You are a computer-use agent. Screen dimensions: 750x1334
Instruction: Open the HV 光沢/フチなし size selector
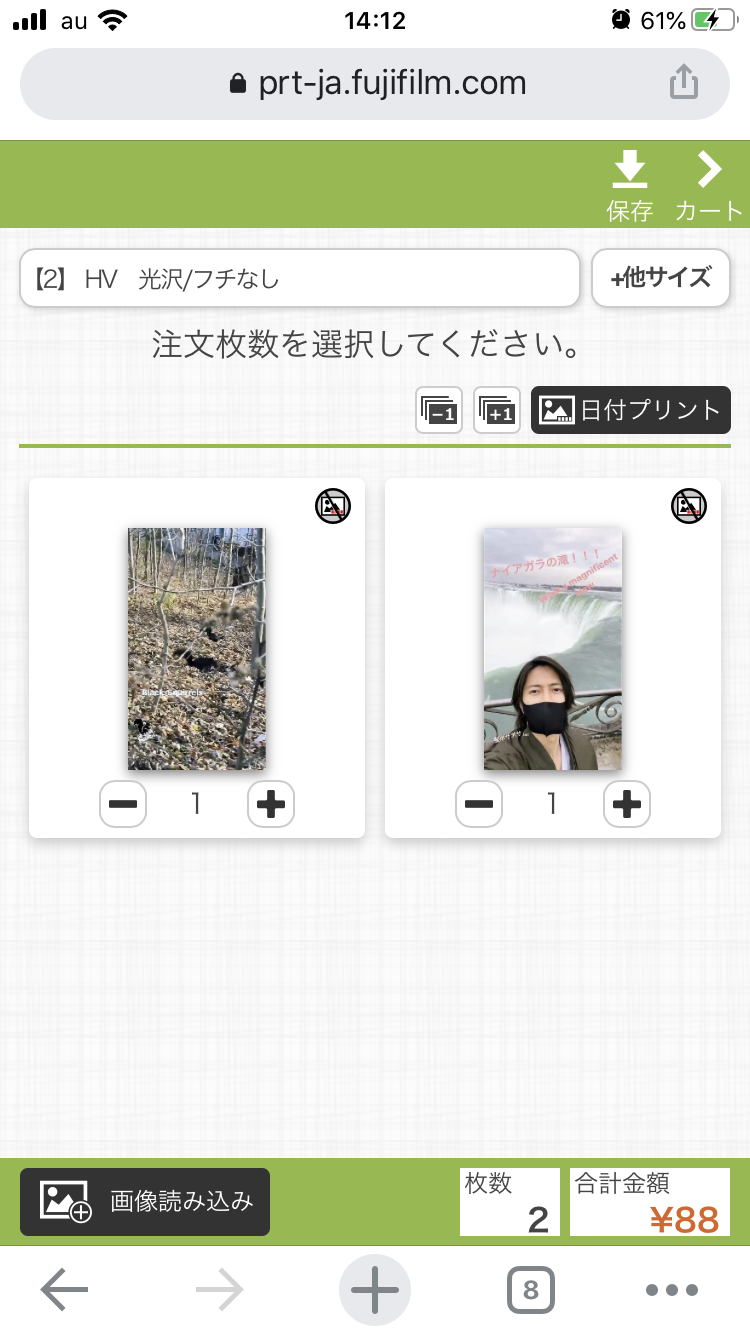pyautogui.click(x=300, y=278)
